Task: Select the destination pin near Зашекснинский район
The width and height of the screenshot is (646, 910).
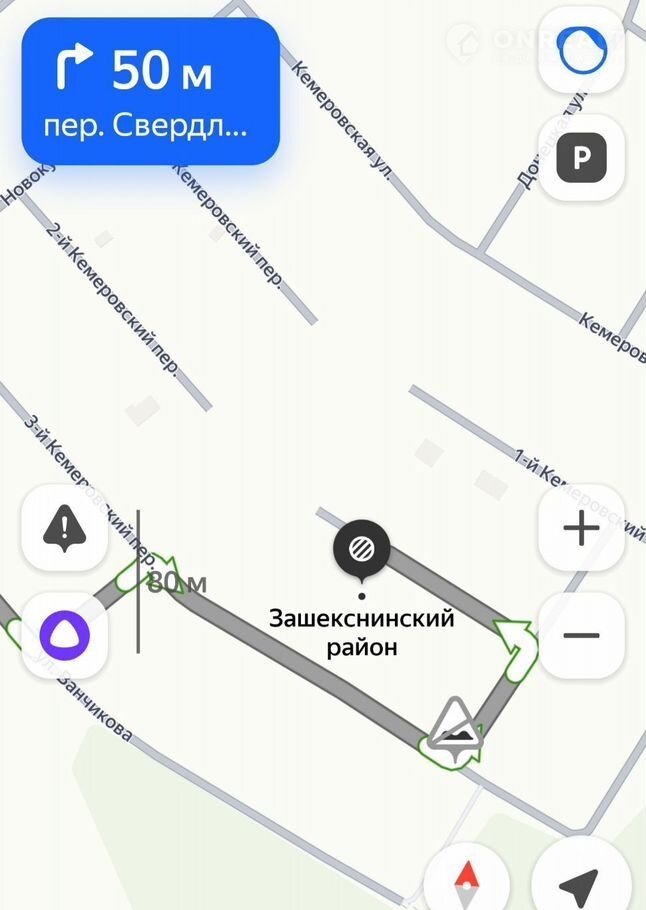Action: click(x=362, y=549)
